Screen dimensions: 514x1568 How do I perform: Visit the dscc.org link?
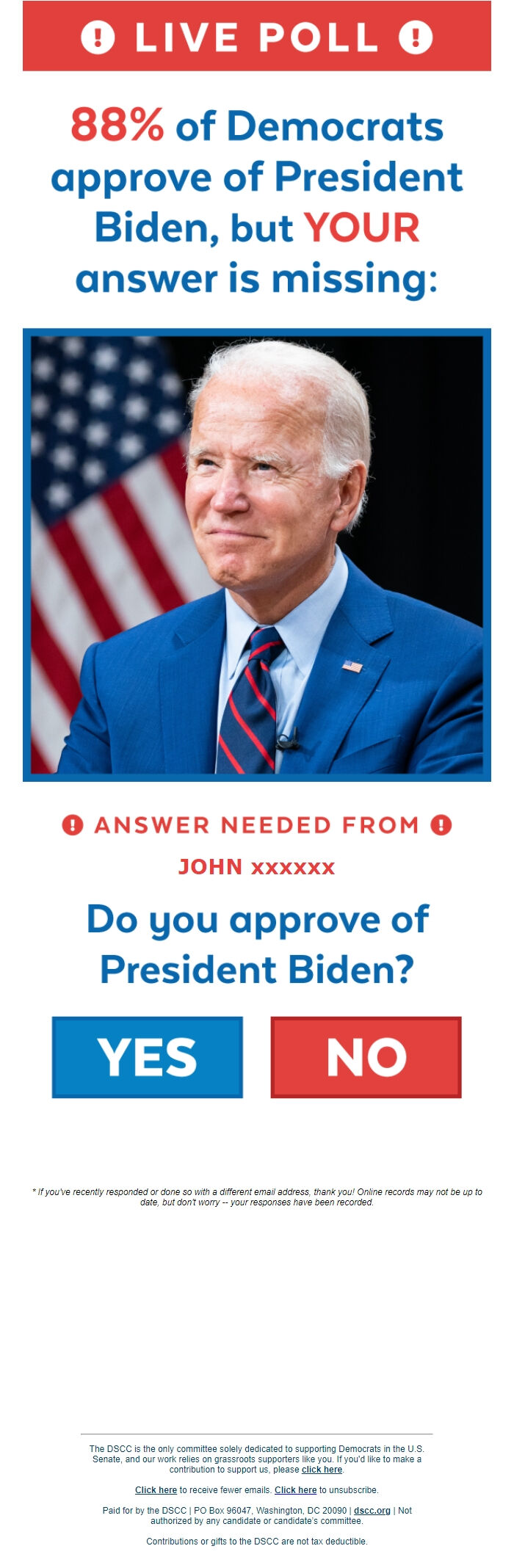(x=372, y=1510)
